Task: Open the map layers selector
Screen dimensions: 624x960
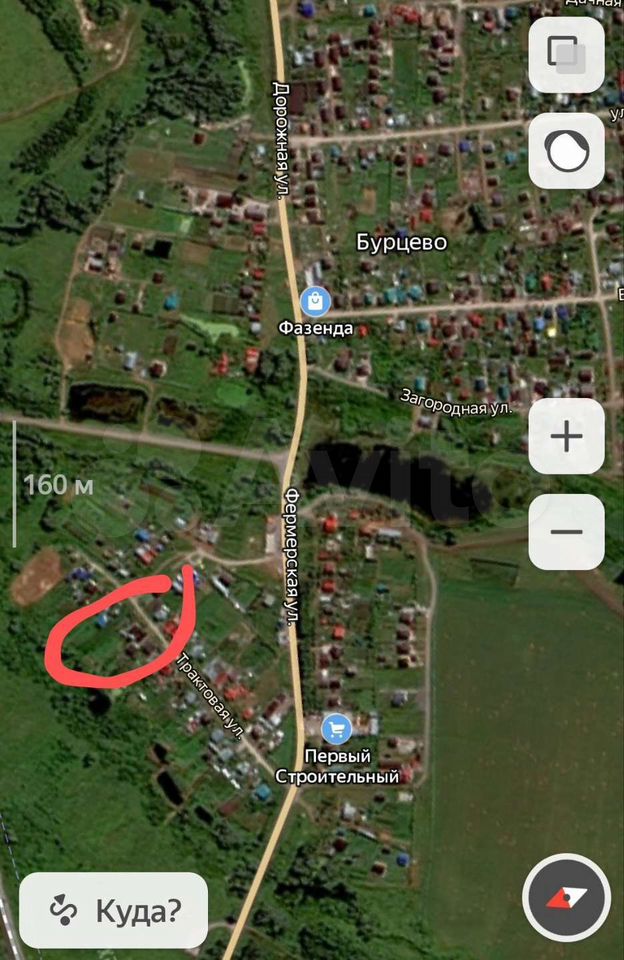Action: click(566, 55)
